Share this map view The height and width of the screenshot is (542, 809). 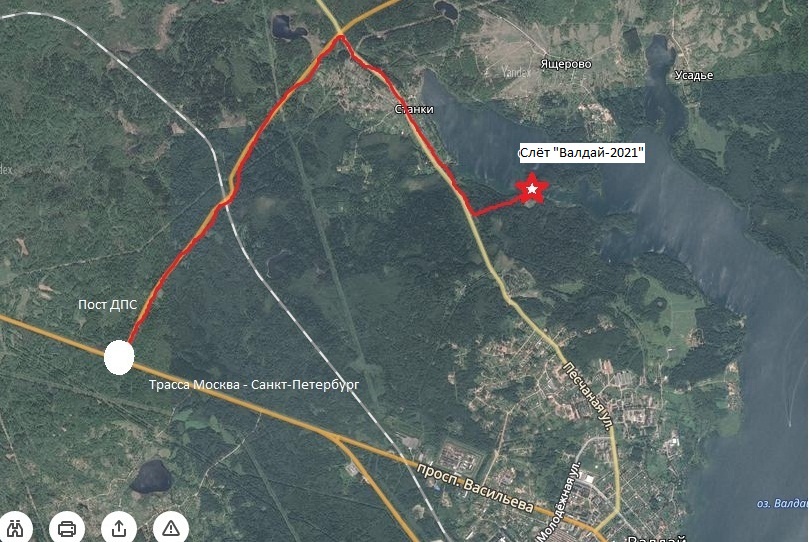[119, 527]
